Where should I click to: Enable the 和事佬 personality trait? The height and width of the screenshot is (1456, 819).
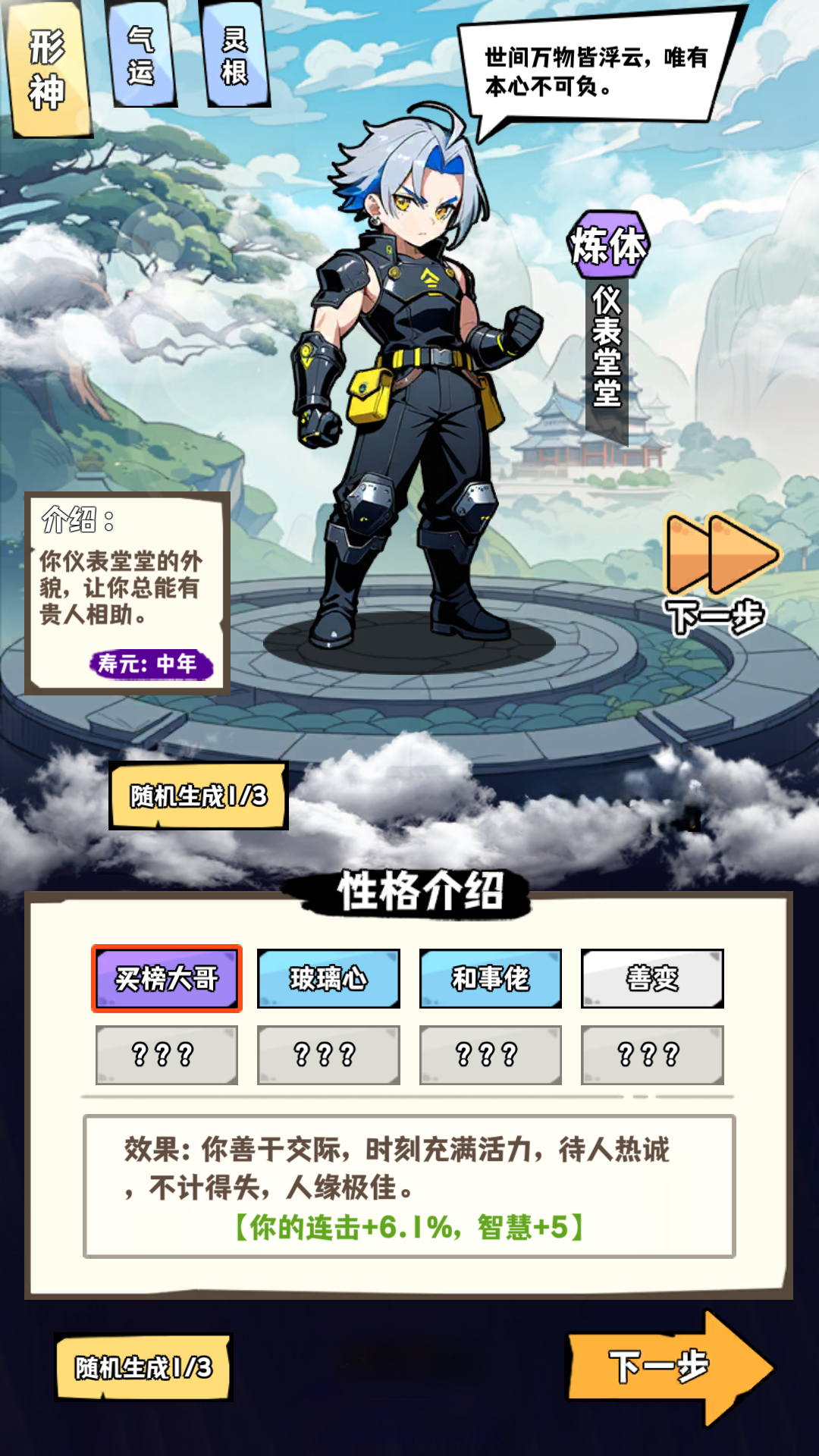pyautogui.click(x=491, y=978)
